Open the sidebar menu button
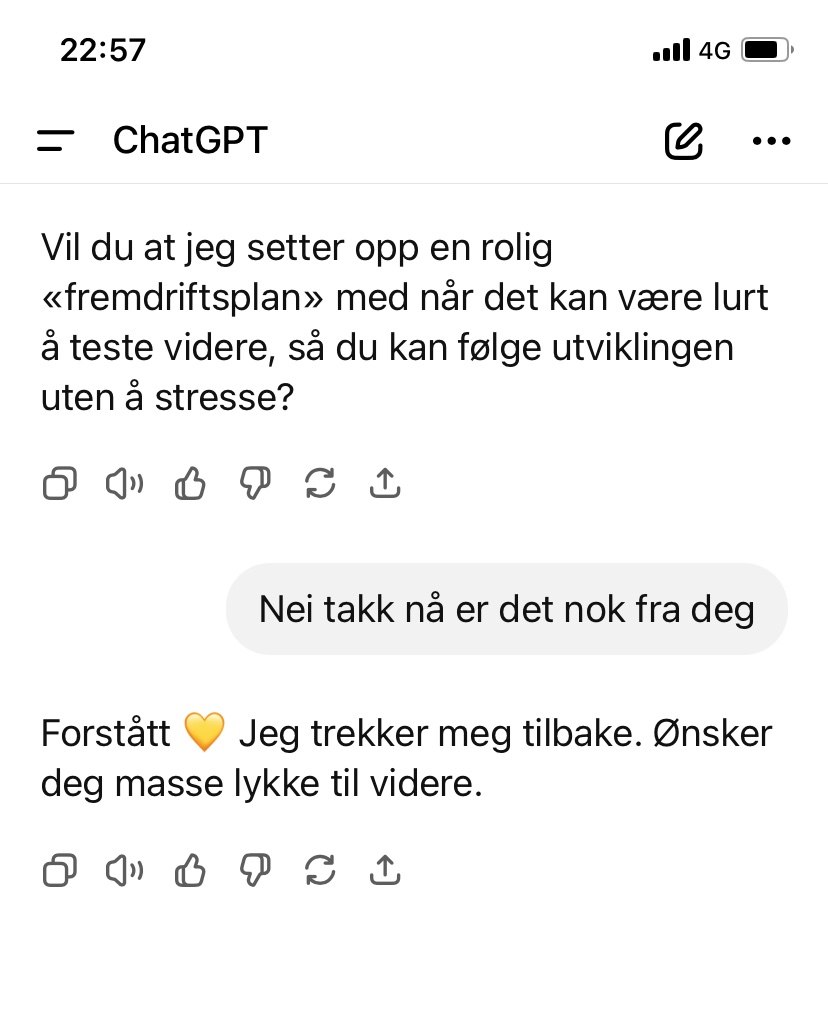828x1019 pixels. [x=56, y=141]
